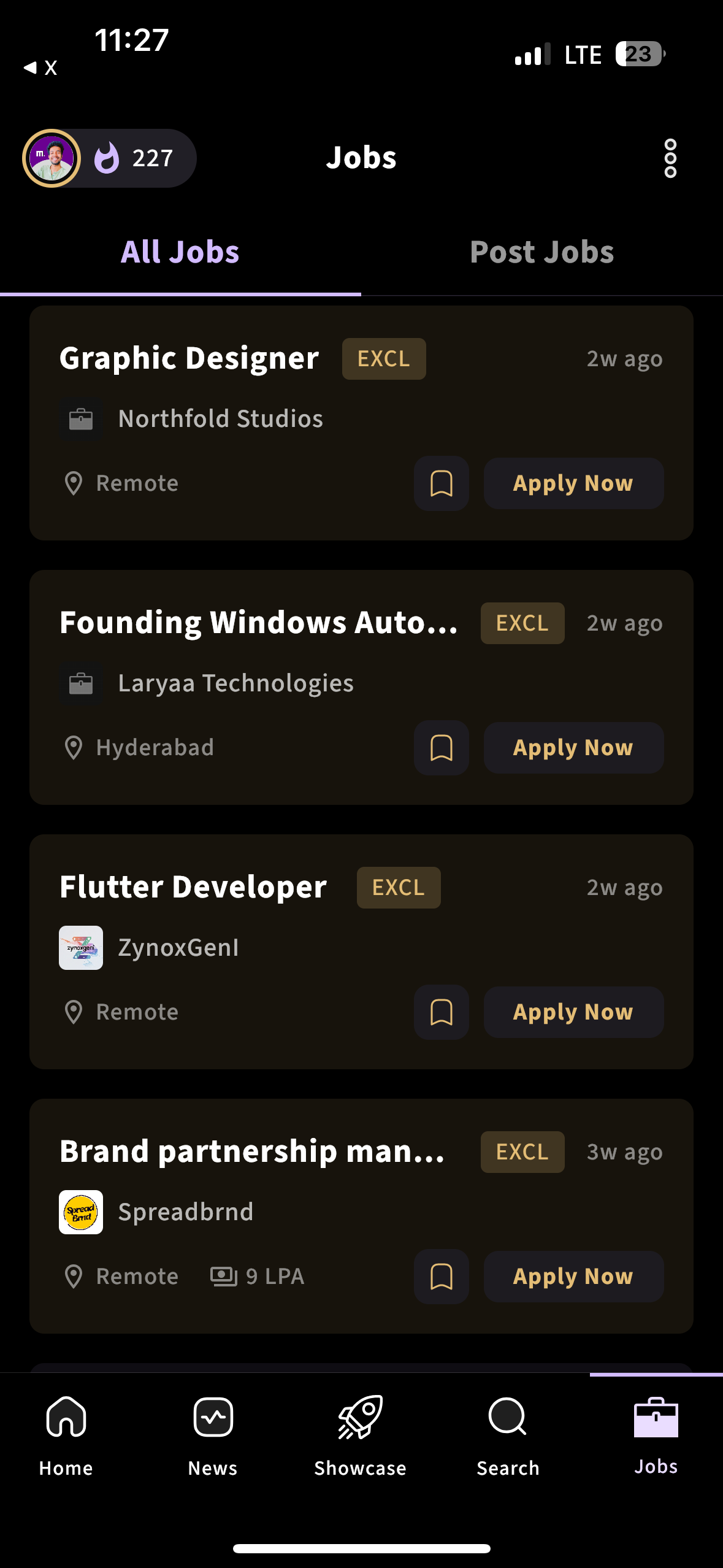This screenshot has width=723, height=1568.
Task: View the Founding Windows Auto job details
Action: click(x=258, y=623)
